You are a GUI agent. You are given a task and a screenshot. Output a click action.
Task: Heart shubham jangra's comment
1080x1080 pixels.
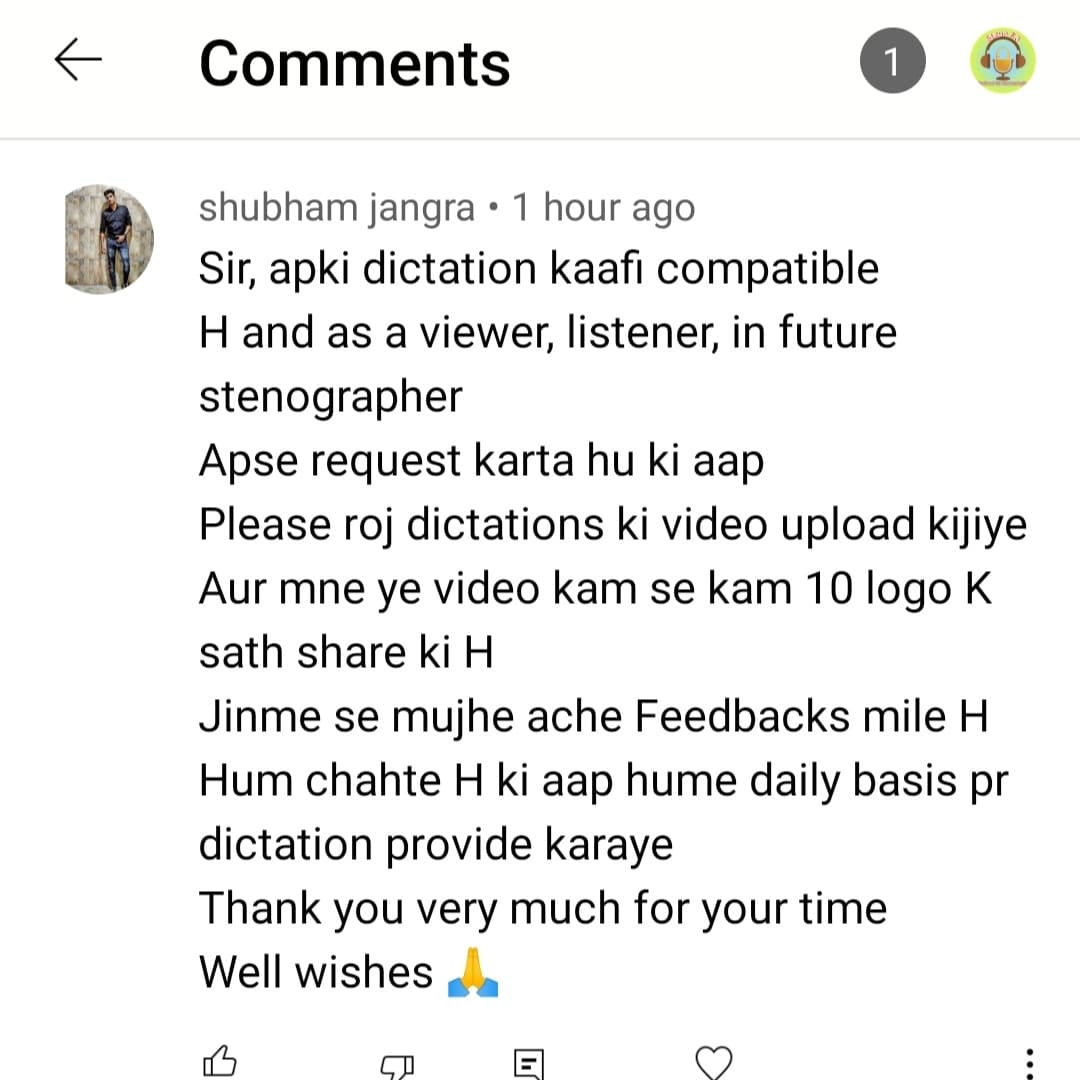pyautogui.click(x=714, y=1062)
